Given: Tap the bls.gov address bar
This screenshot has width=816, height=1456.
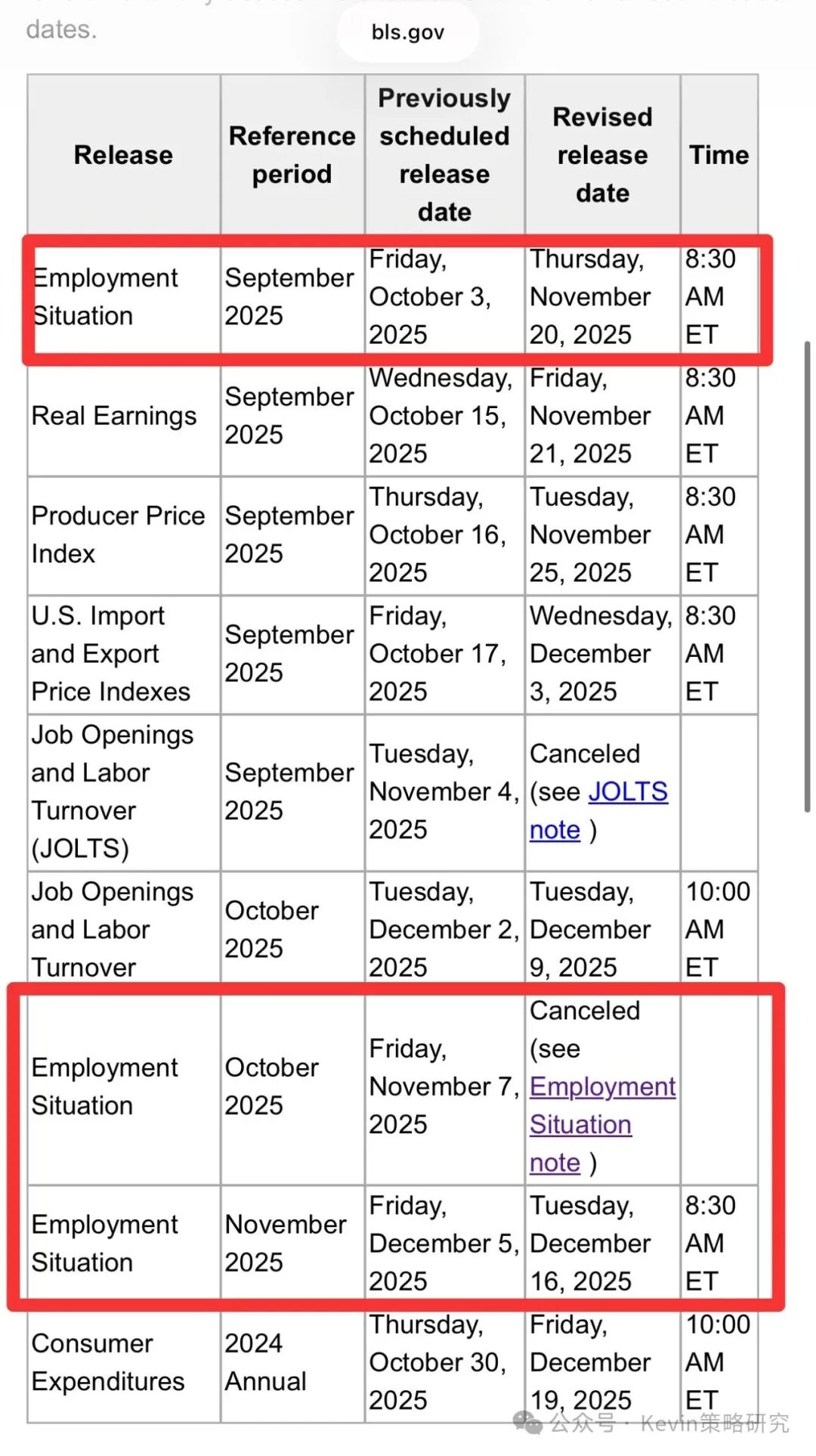Looking at the screenshot, I should point(408,33).
